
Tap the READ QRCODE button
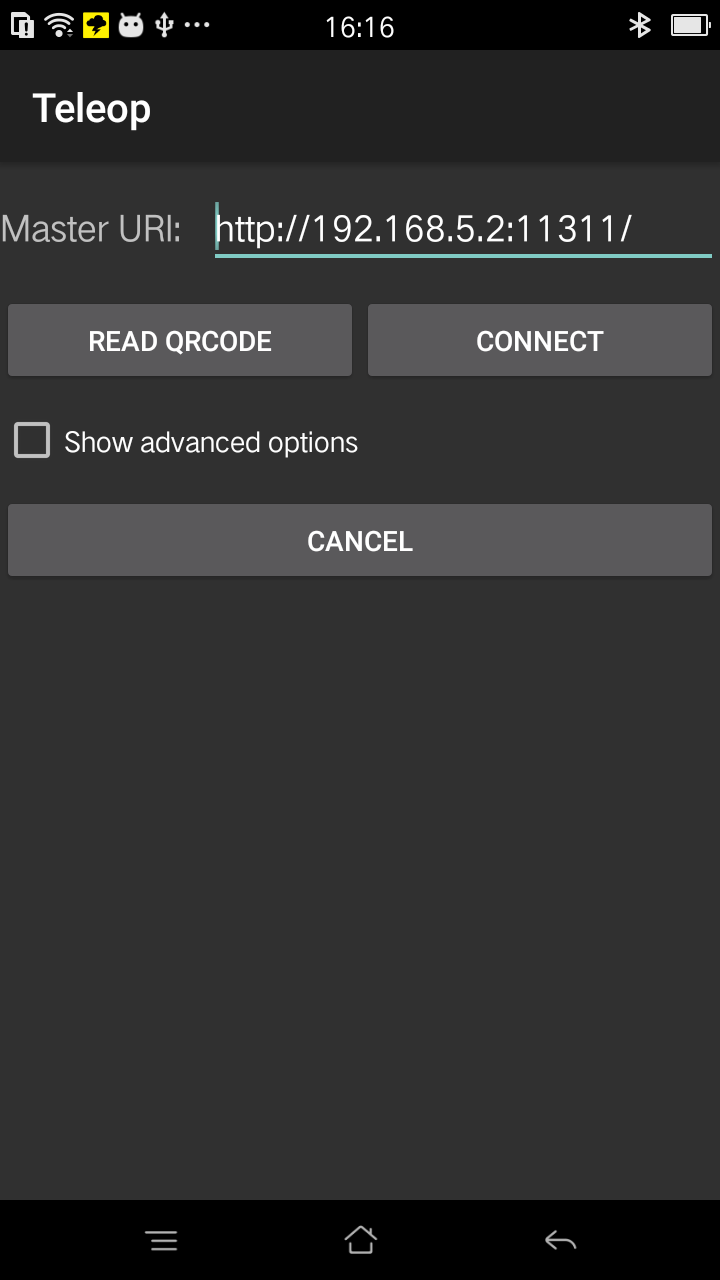point(180,341)
